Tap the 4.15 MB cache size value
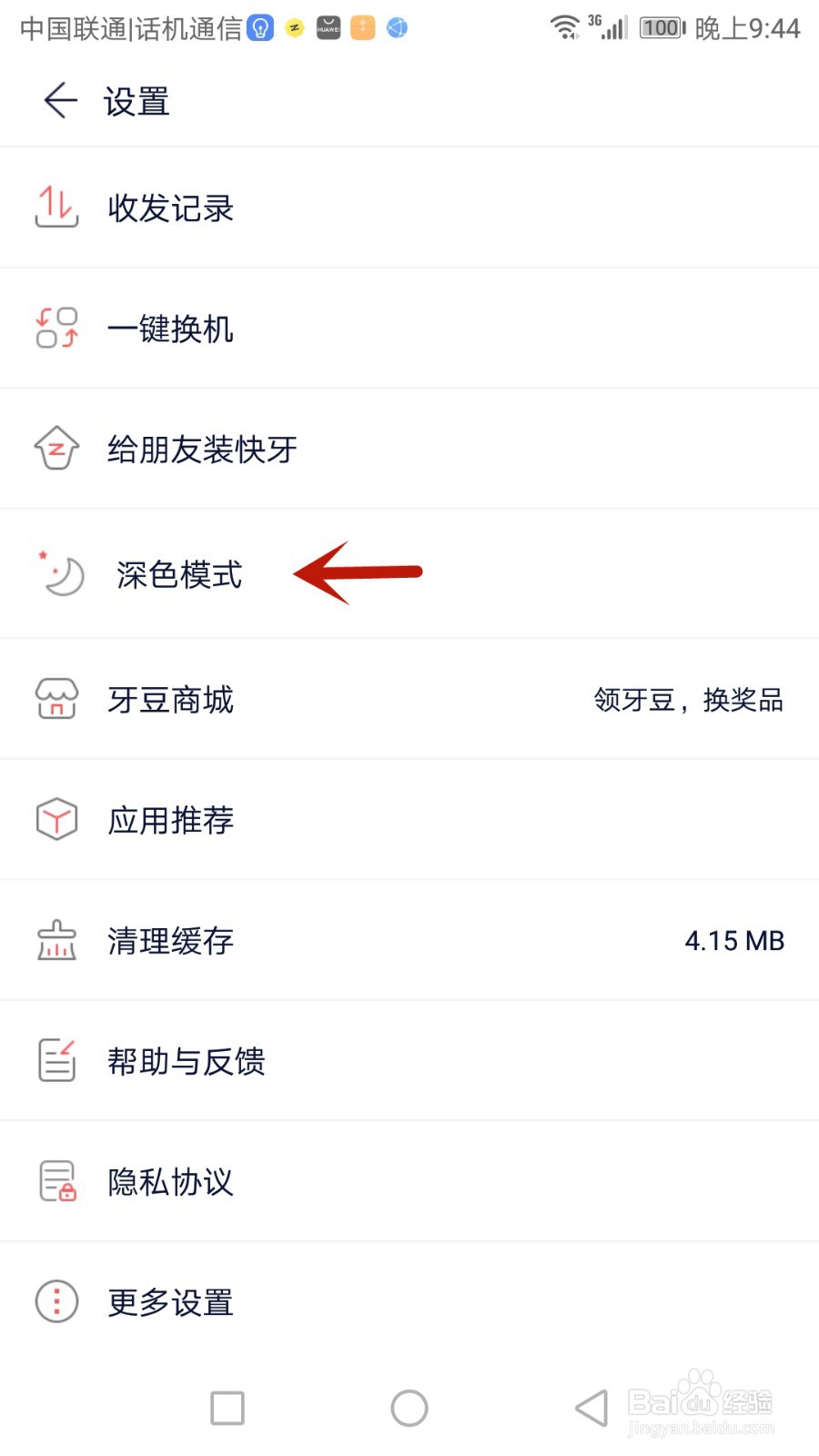The image size is (819, 1456). coord(734,940)
